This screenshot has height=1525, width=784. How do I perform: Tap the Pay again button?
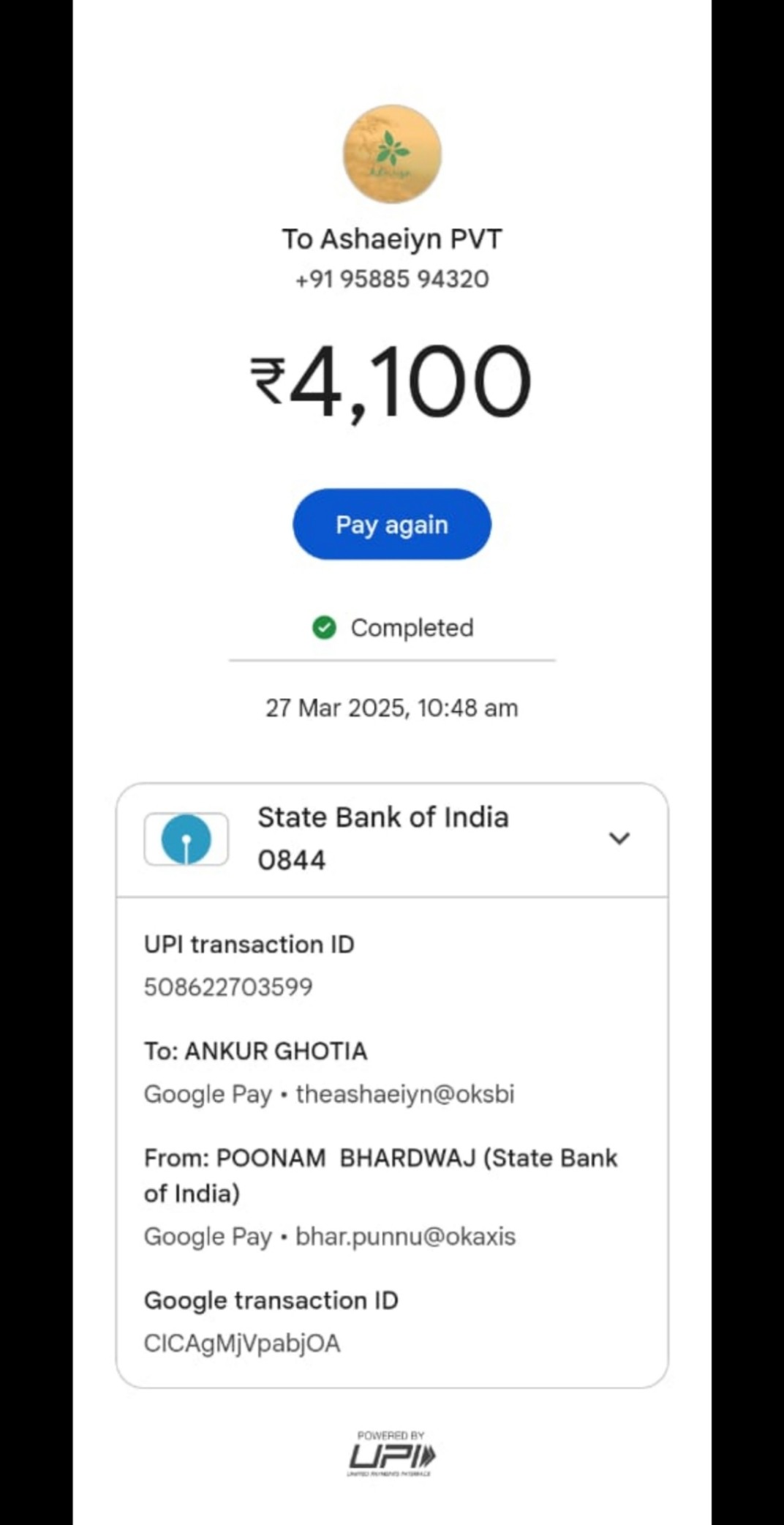(392, 524)
